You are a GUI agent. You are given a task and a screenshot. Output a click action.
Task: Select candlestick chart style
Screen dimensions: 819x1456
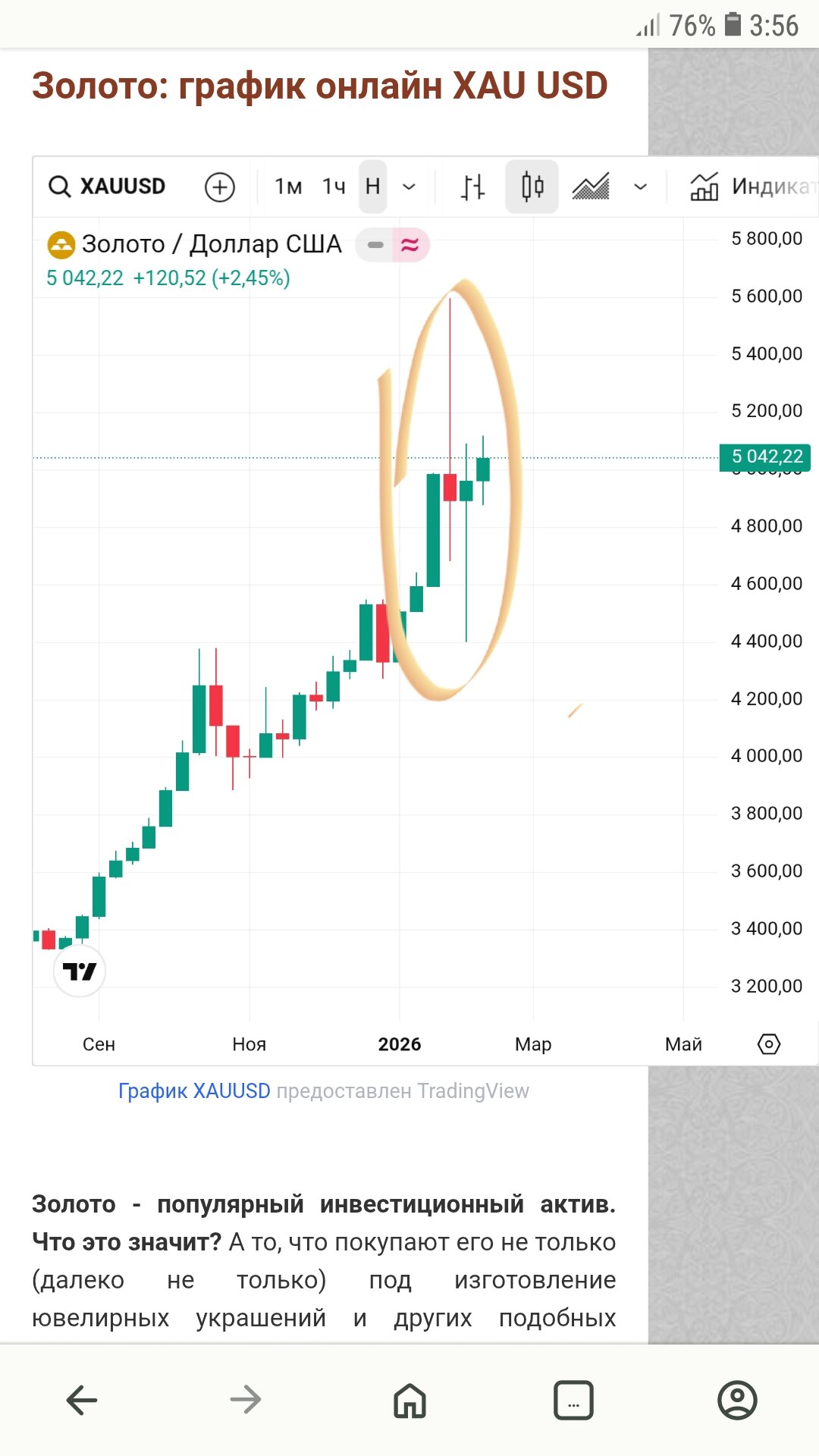click(532, 187)
